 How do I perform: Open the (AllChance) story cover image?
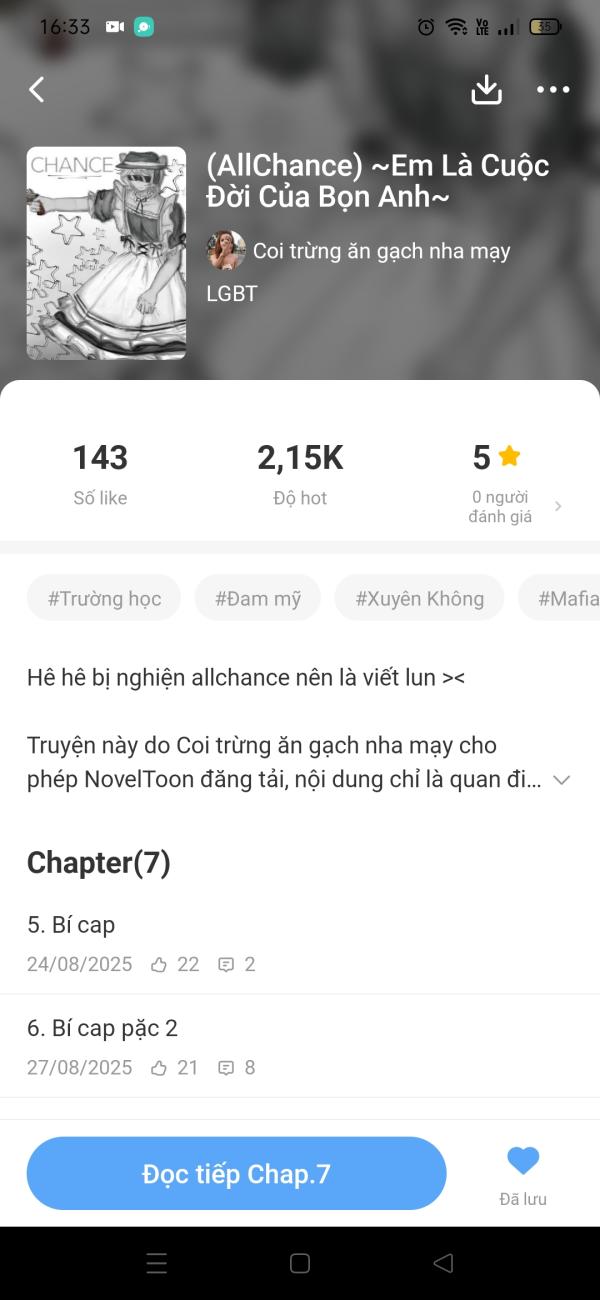pyautogui.click(x=106, y=253)
